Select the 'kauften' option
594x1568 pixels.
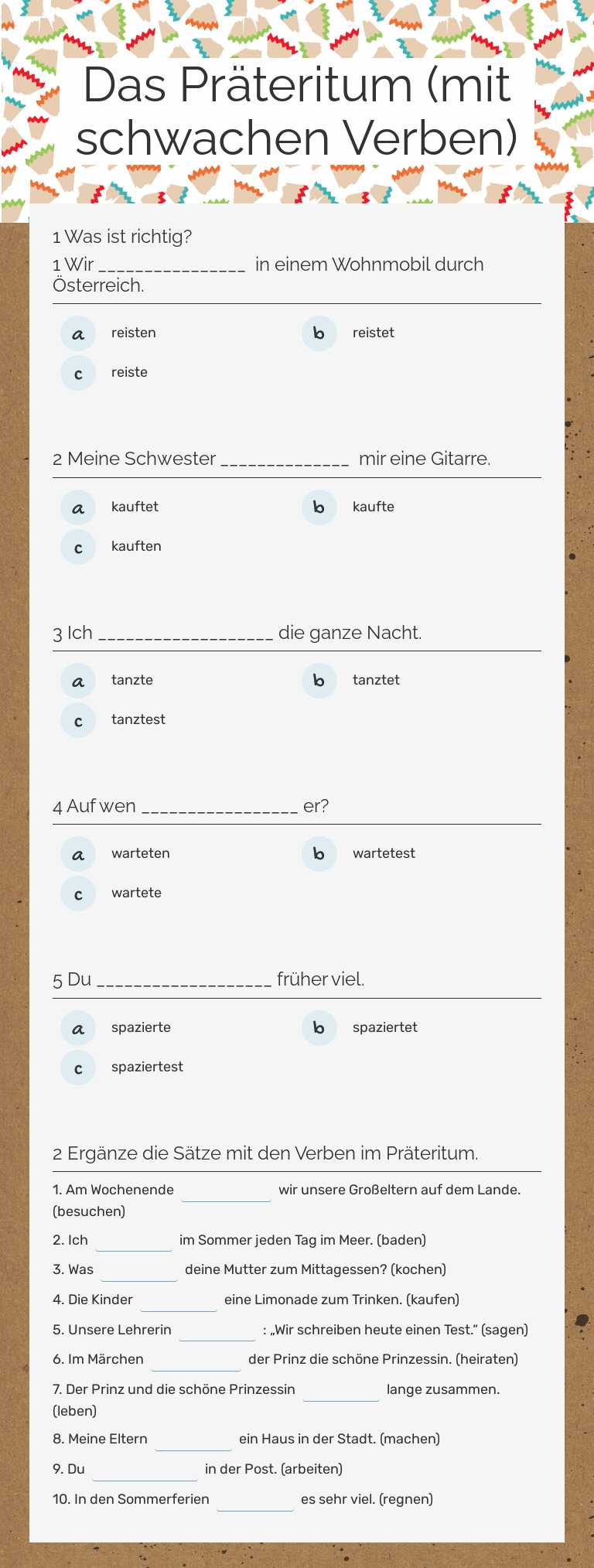pyautogui.click(x=136, y=546)
